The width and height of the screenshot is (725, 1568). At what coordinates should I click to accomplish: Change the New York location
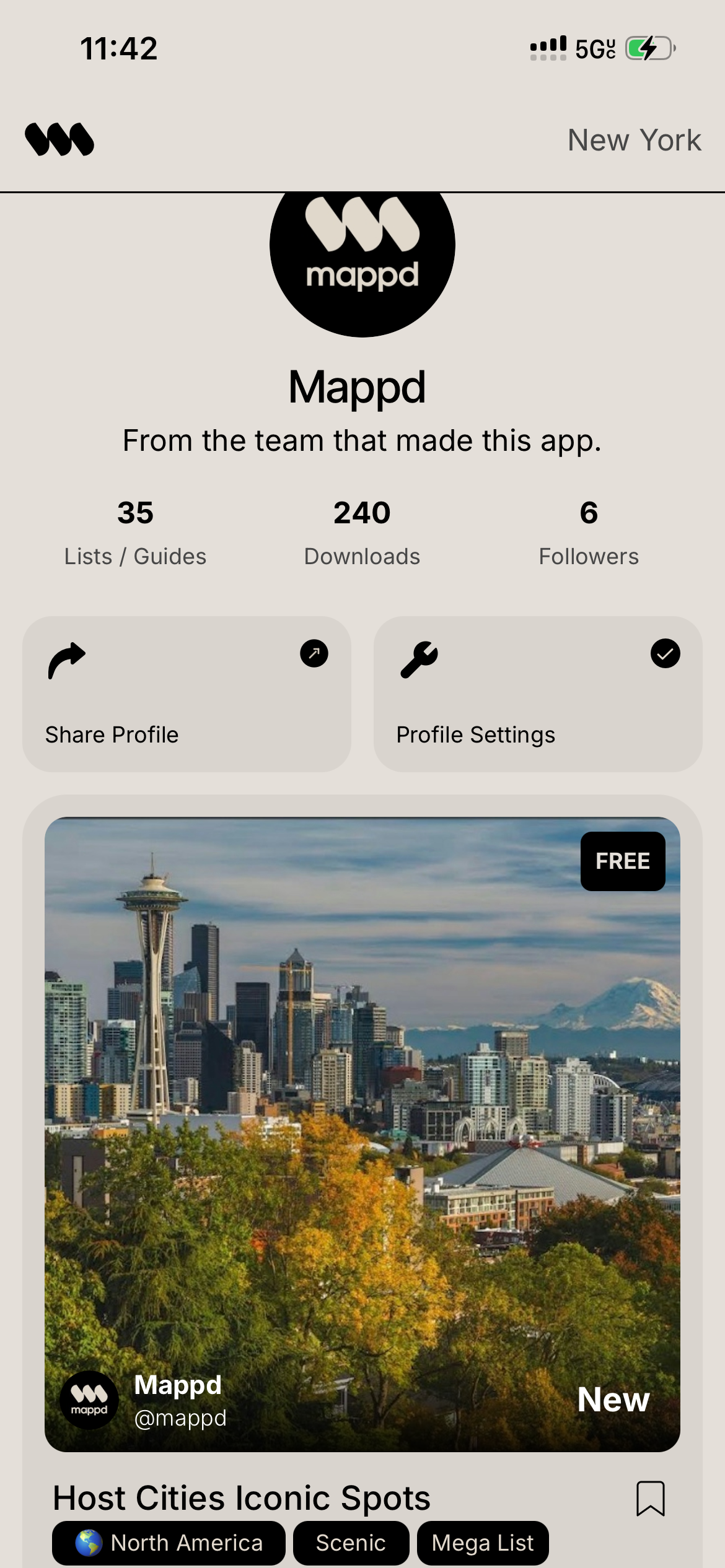pyautogui.click(x=634, y=140)
